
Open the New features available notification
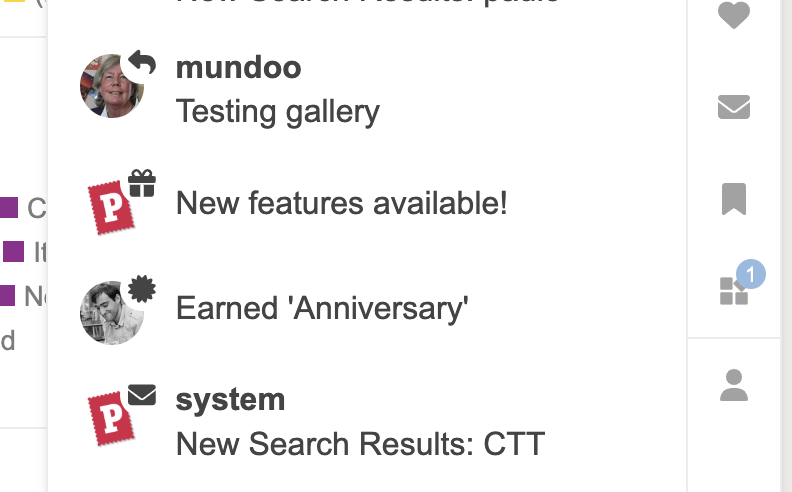tap(341, 204)
